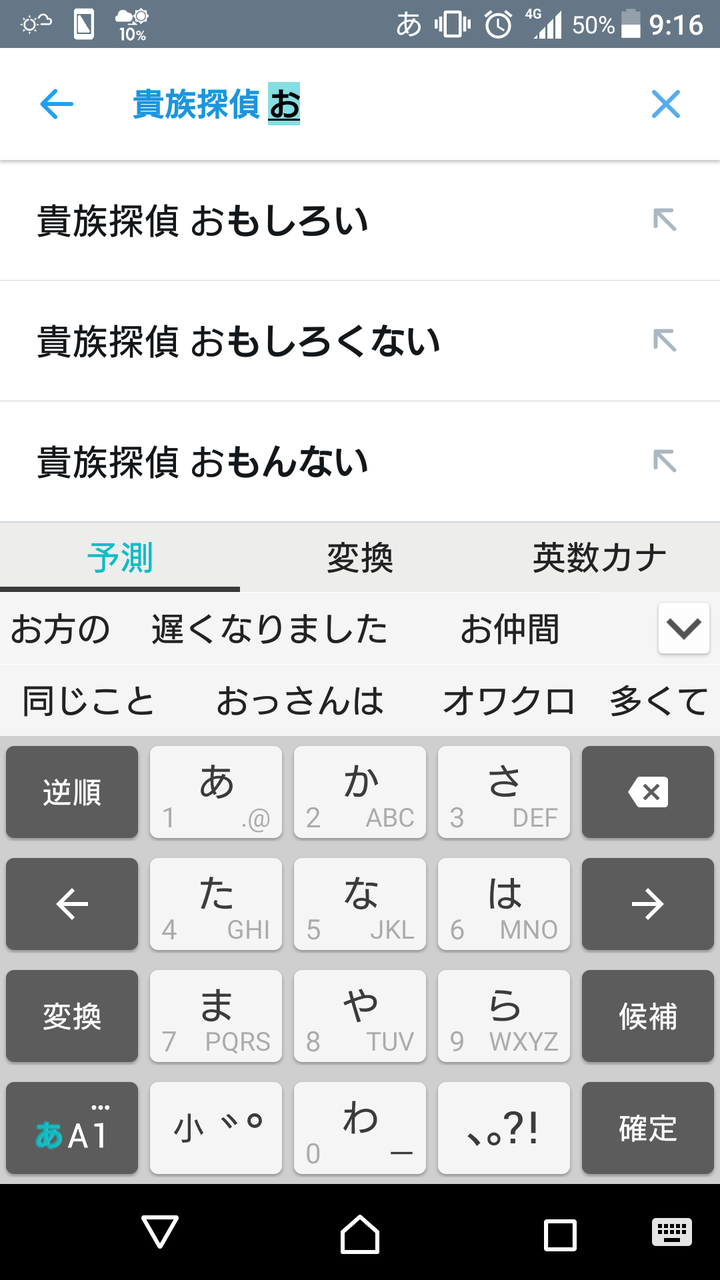
Task: Toggle input mode with あA1 key
Action: (72, 1128)
